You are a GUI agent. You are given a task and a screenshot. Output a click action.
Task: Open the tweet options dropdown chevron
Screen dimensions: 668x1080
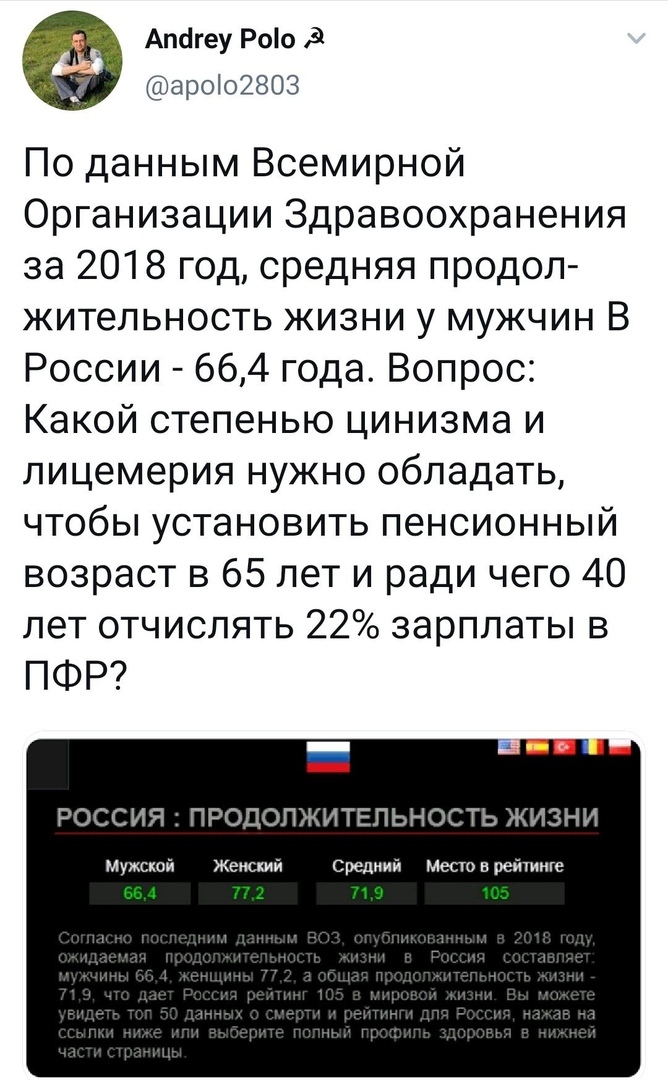[635, 41]
